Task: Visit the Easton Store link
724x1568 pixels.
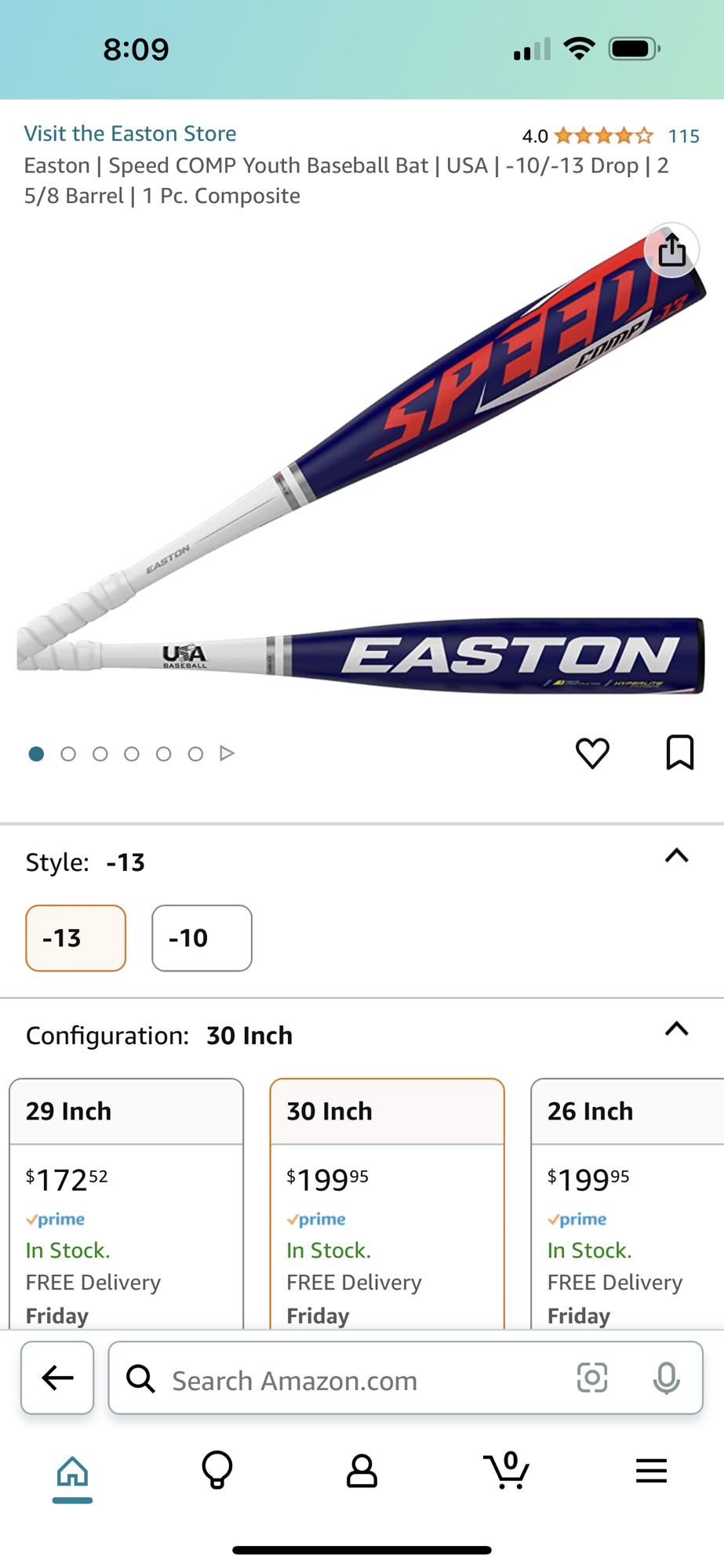Action: (x=130, y=133)
